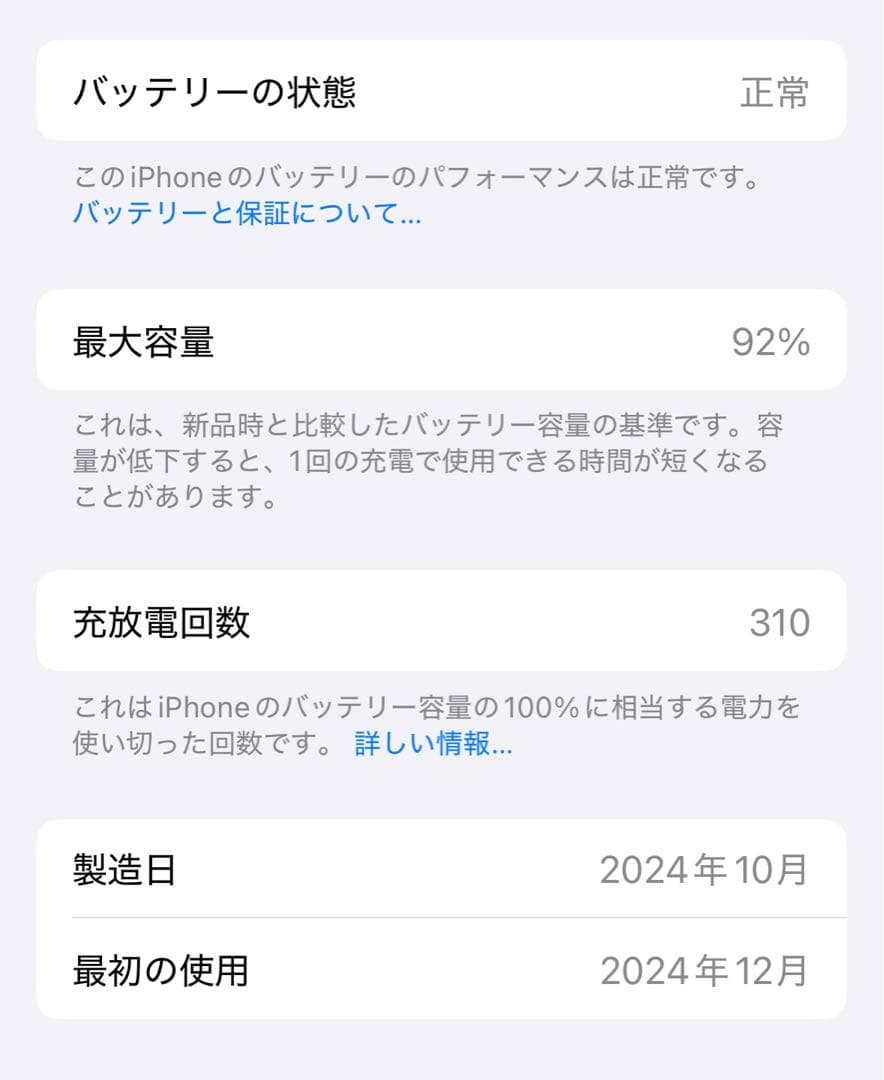Viewport: 884px width, 1080px height.
Task: Open the バッテリーと保証について link
Action: coord(243,216)
